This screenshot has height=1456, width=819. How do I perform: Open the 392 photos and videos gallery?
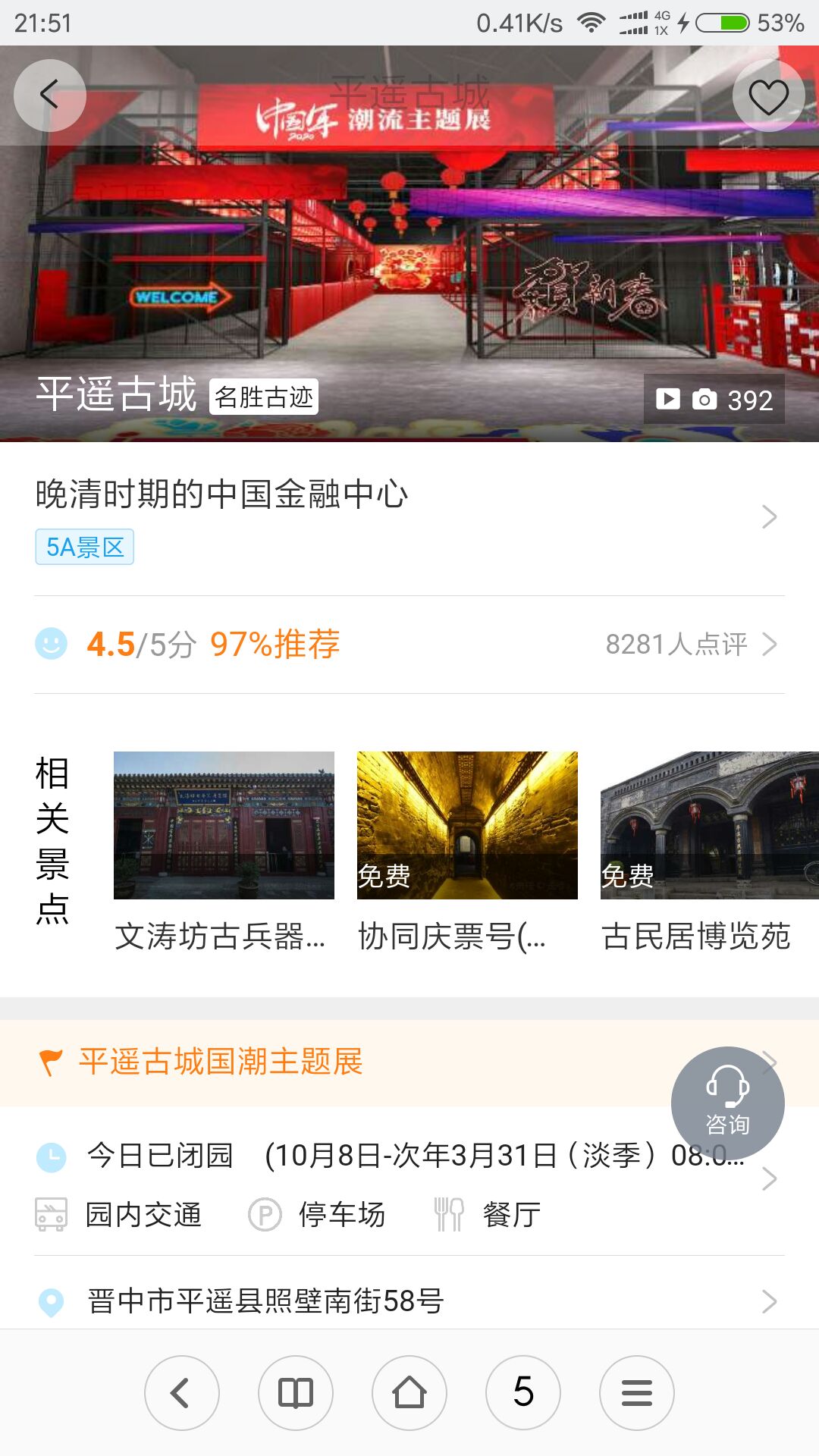pyautogui.click(x=714, y=399)
